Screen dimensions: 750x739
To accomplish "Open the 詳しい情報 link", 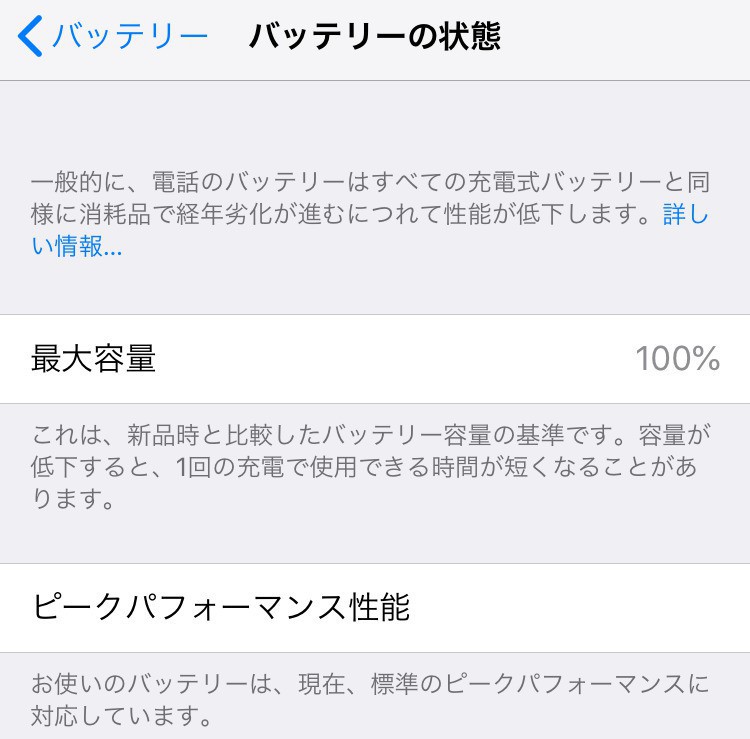I will 684,215.
